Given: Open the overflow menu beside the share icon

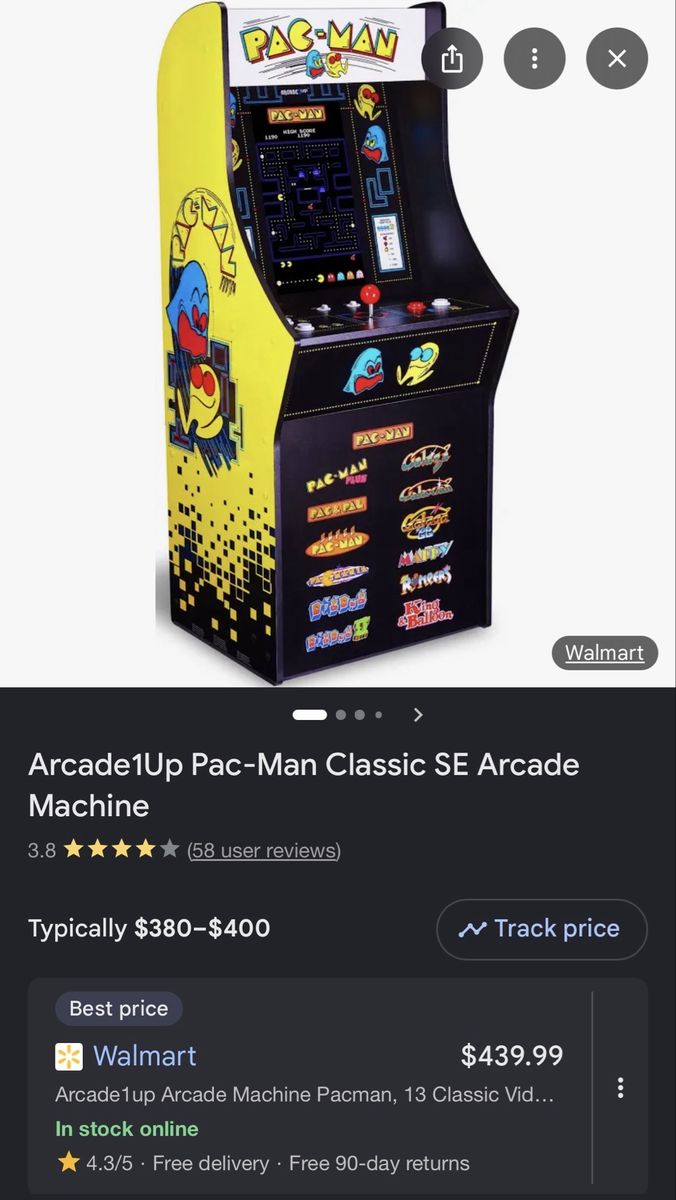Looking at the screenshot, I should pos(535,58).
